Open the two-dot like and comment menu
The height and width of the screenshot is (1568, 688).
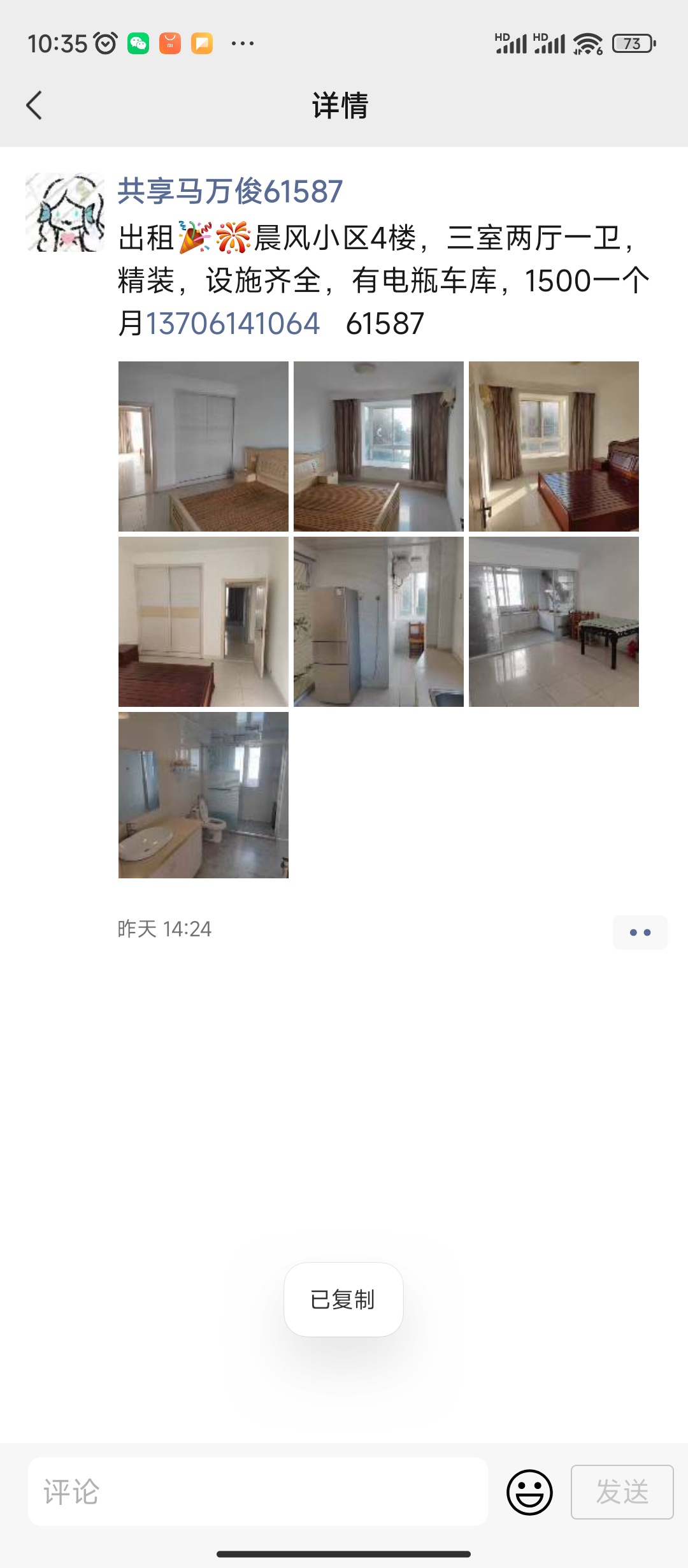[640, 932]
